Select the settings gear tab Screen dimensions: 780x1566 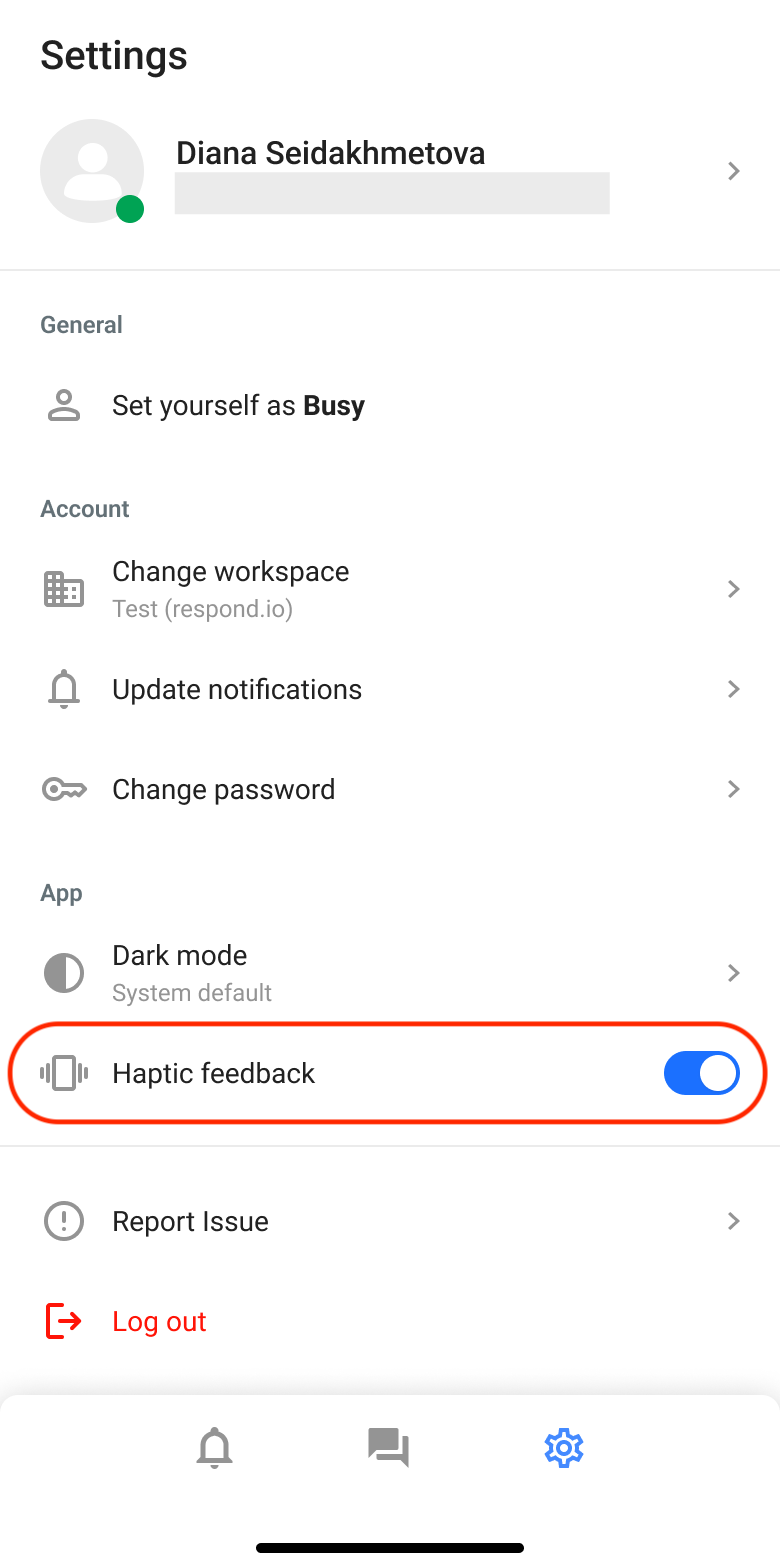564,1448
